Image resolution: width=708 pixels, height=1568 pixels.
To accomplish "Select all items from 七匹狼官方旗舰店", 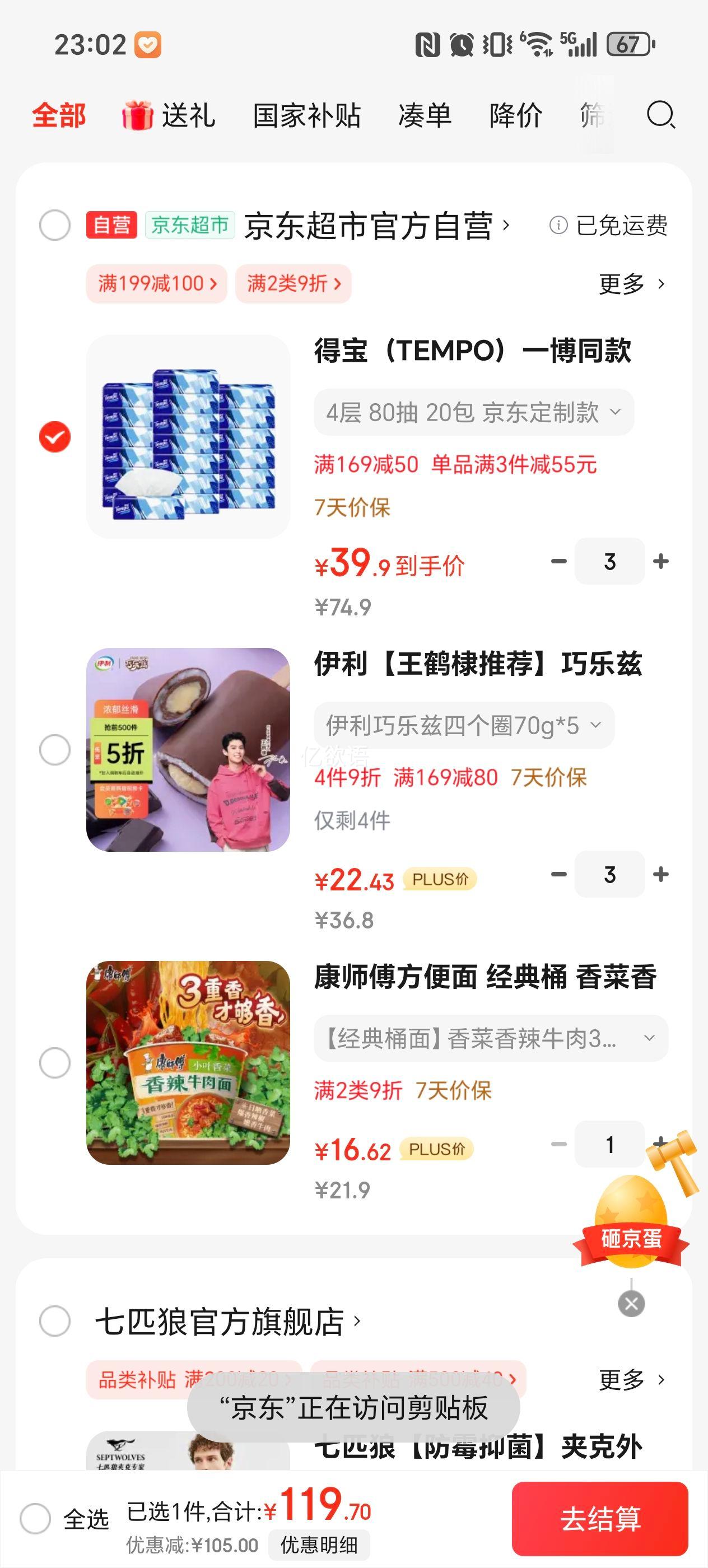I will pyautogui.click(x=55, y=1321).
